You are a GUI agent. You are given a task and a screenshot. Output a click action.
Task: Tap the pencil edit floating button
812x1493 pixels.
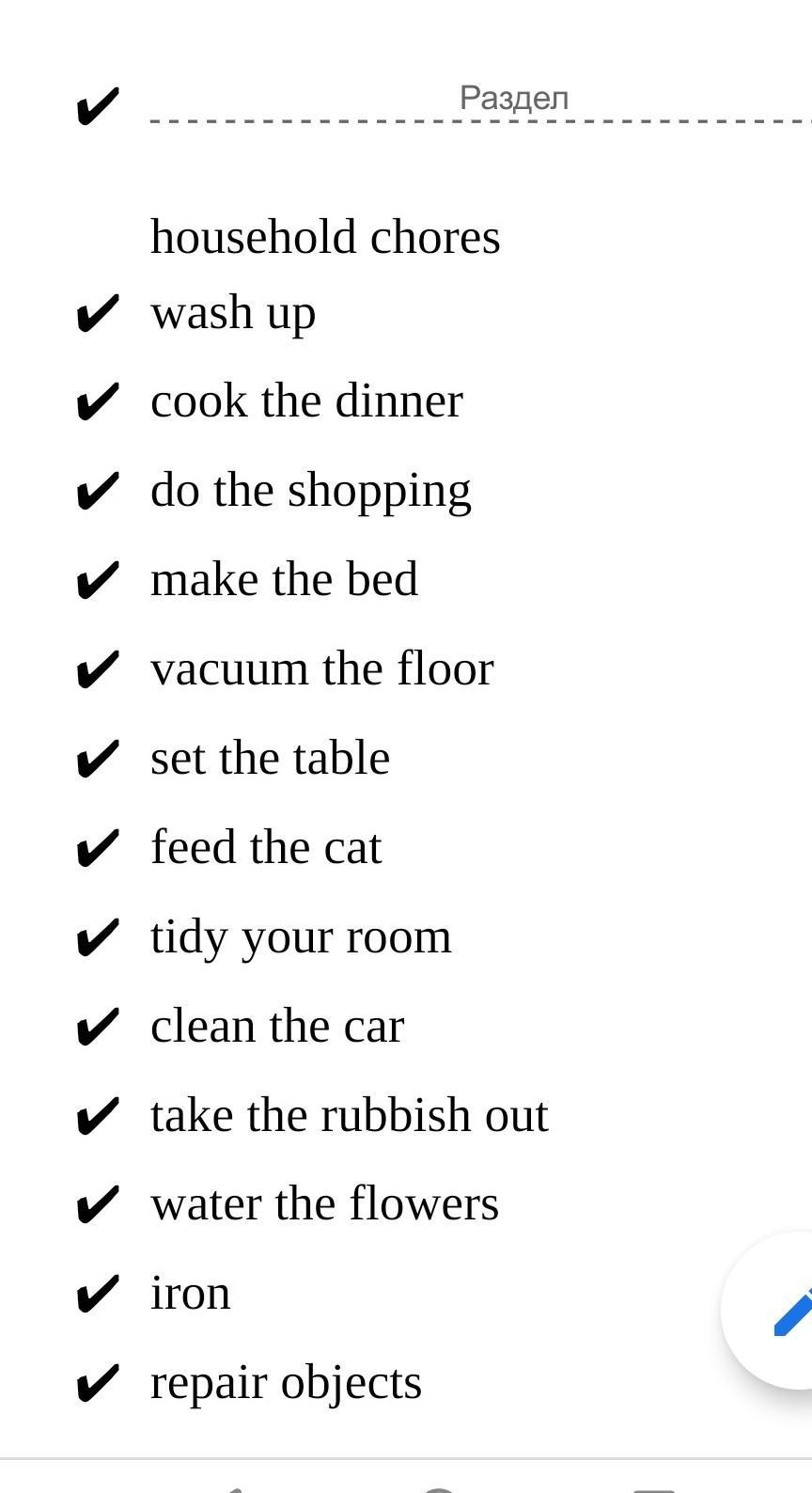click(769, 1310)
